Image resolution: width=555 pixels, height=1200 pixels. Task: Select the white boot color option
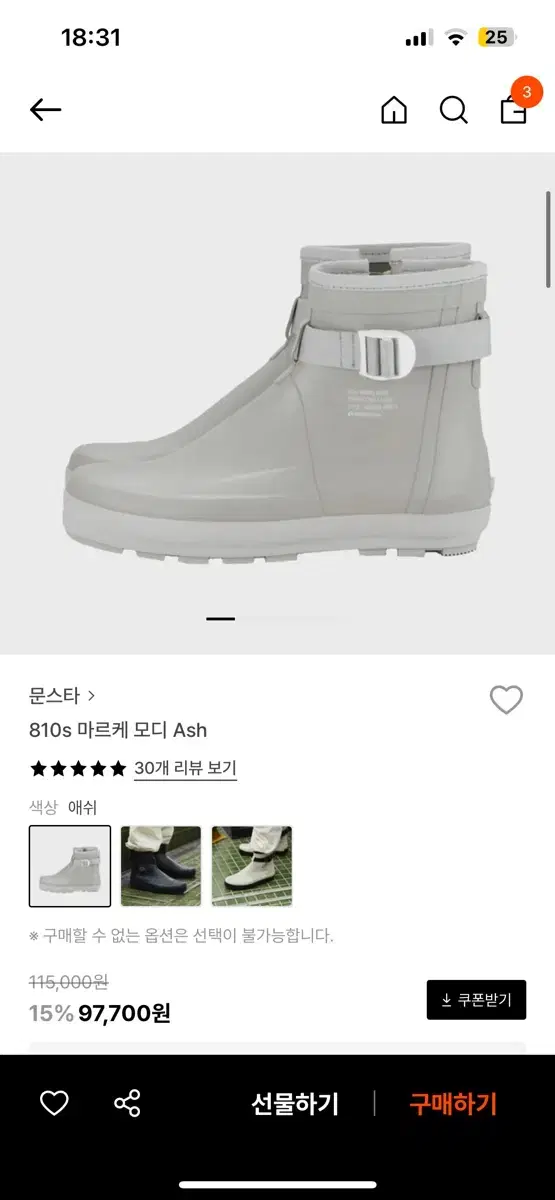252,866
